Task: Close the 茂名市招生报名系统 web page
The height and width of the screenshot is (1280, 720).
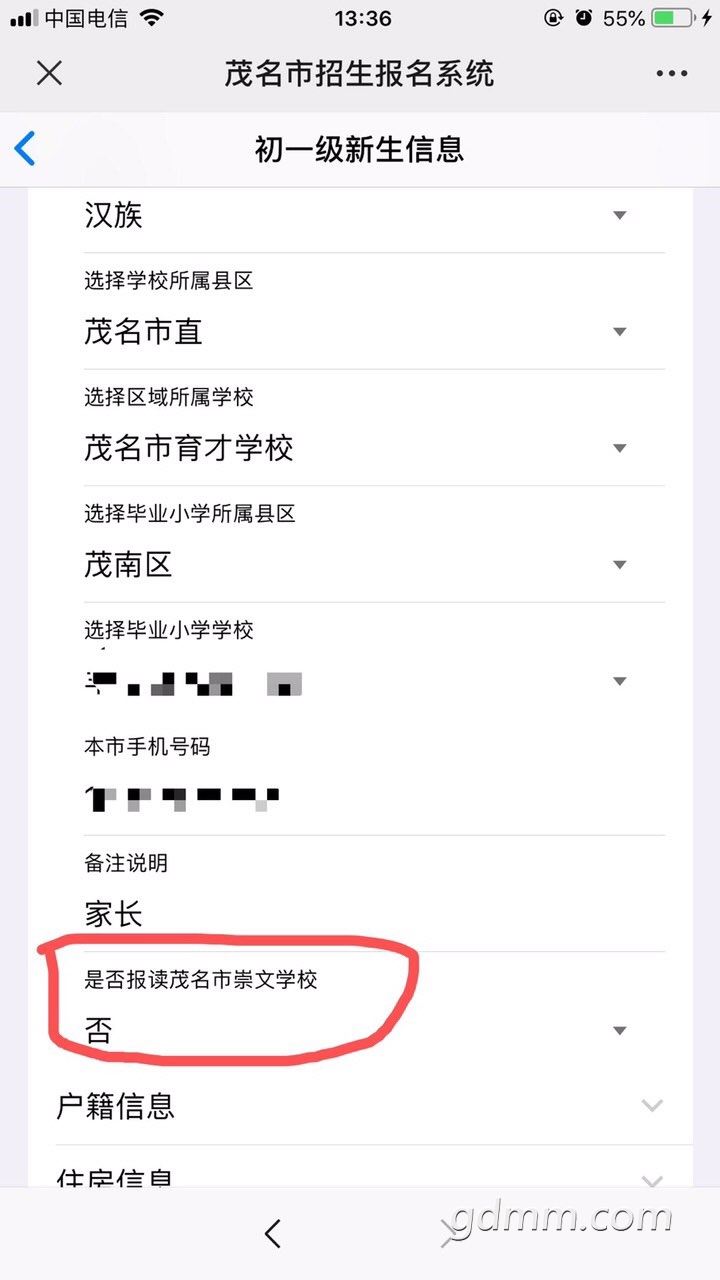Action: pos(49,73)
